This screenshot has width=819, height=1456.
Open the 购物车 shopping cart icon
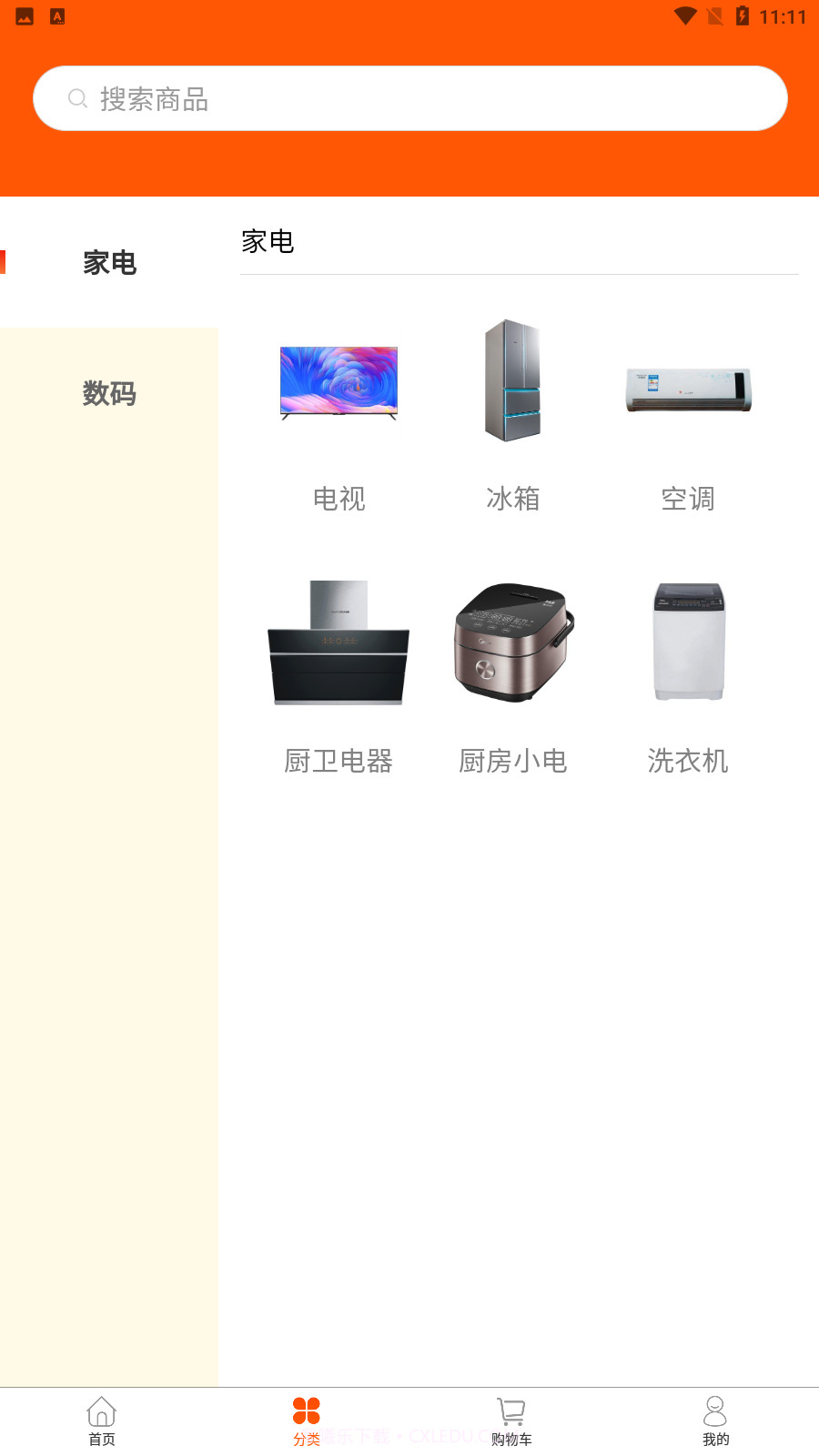[511, 1411]
